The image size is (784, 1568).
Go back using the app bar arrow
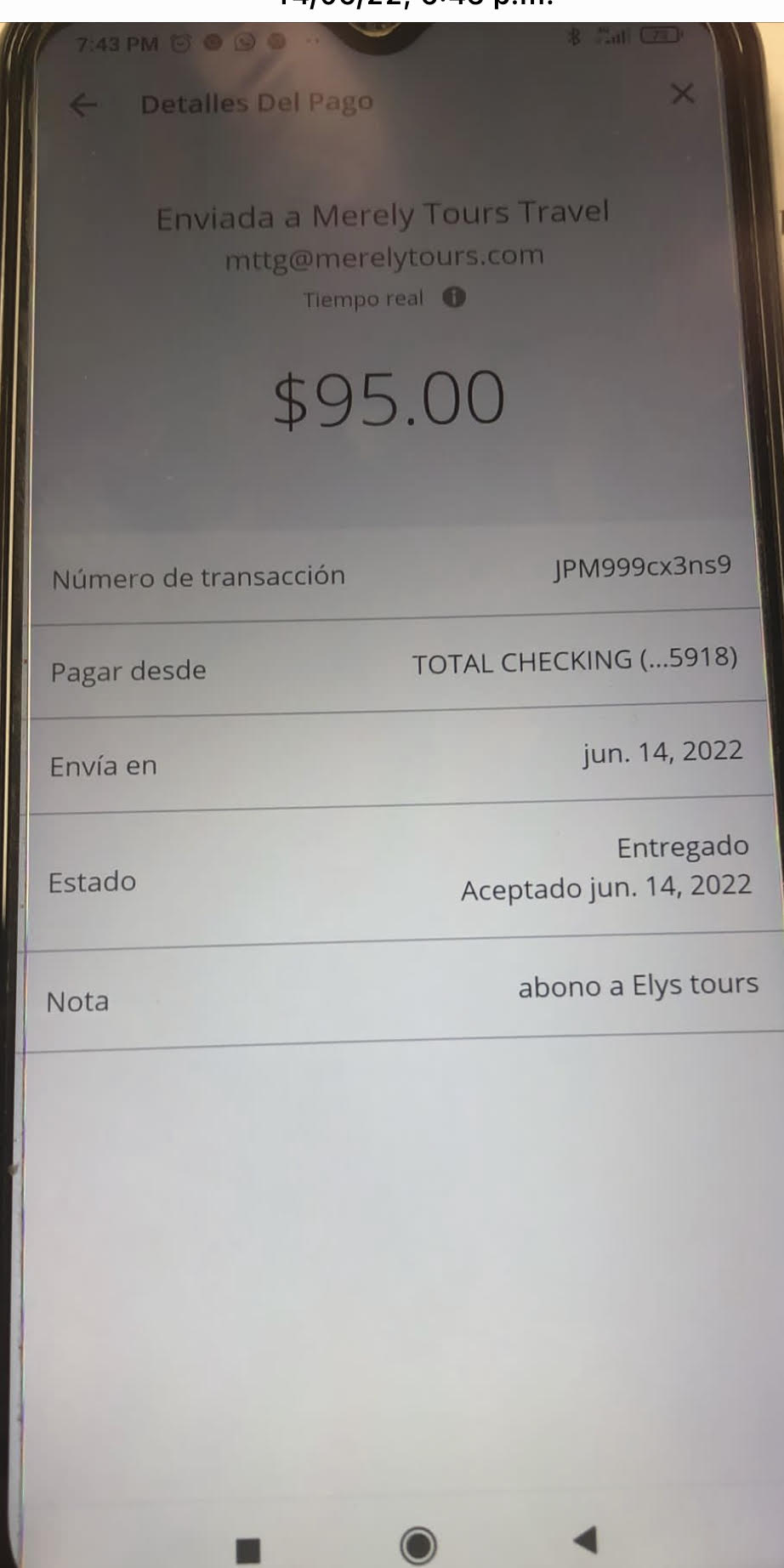coord(83,105)
